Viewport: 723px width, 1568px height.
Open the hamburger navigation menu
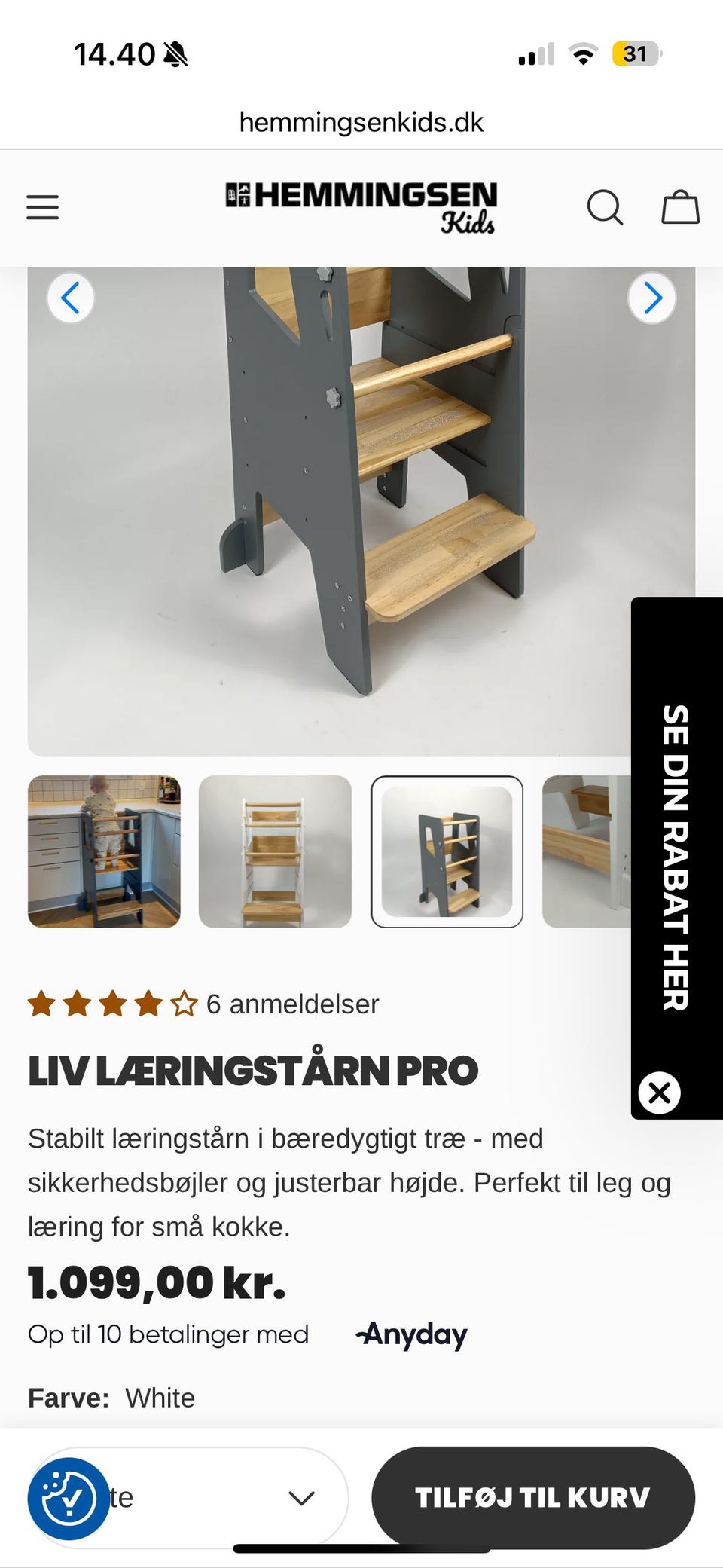(x=43, y=207)
